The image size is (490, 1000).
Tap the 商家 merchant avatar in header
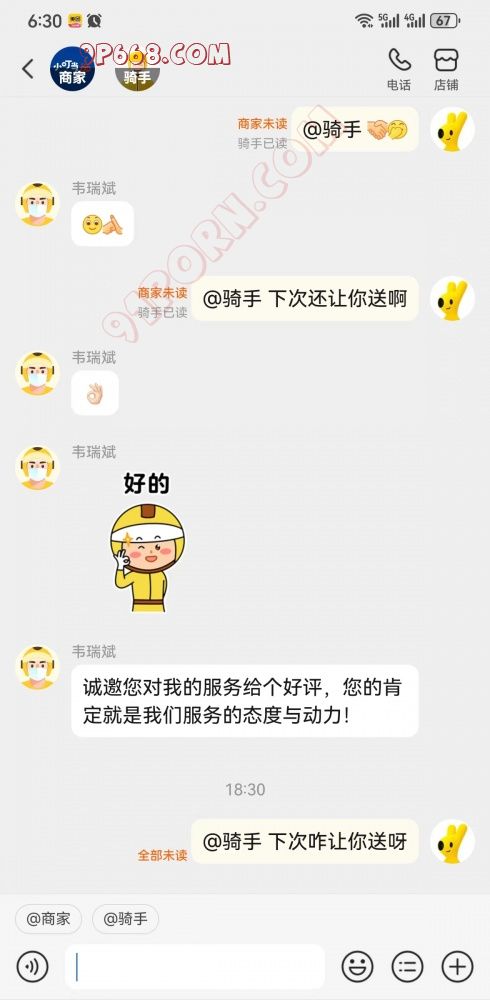point(73,68)
